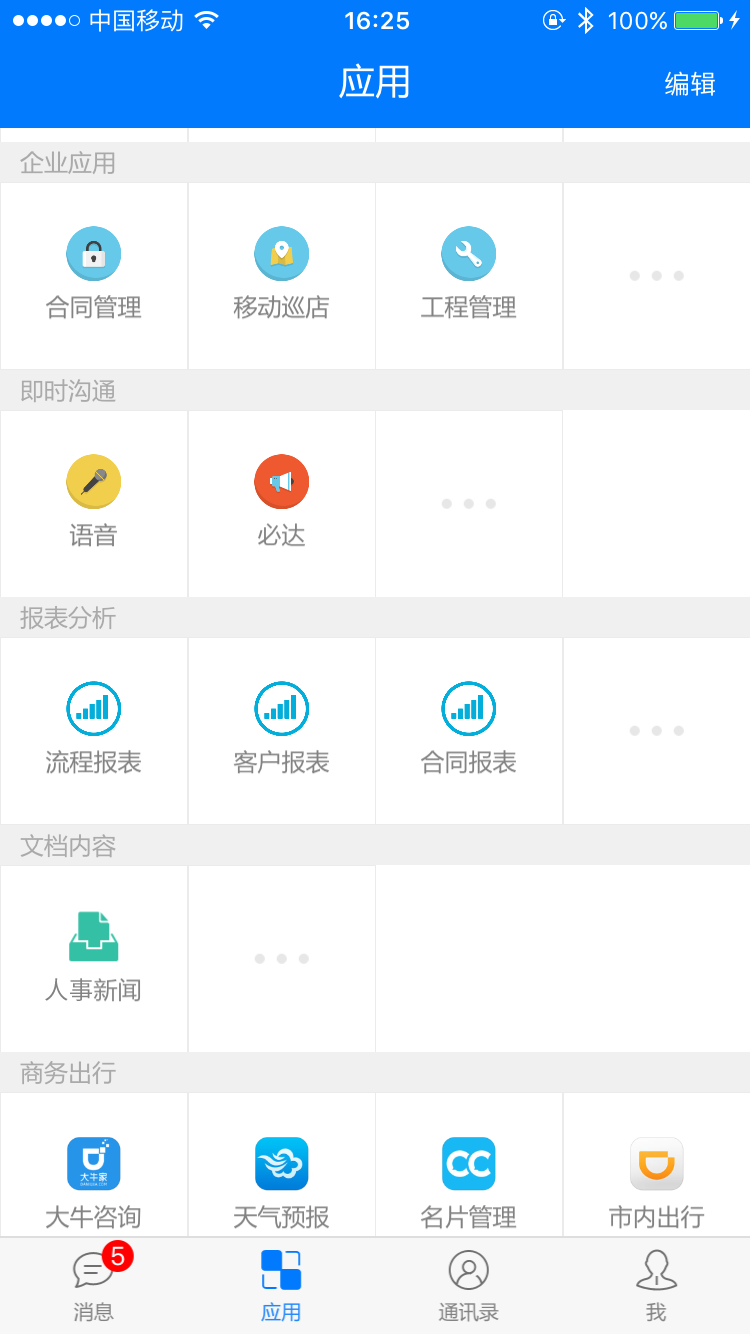The height and width of the screenshot is (1334, 750).
Task: Open 工程管理 project management
Action: (469, 276)
